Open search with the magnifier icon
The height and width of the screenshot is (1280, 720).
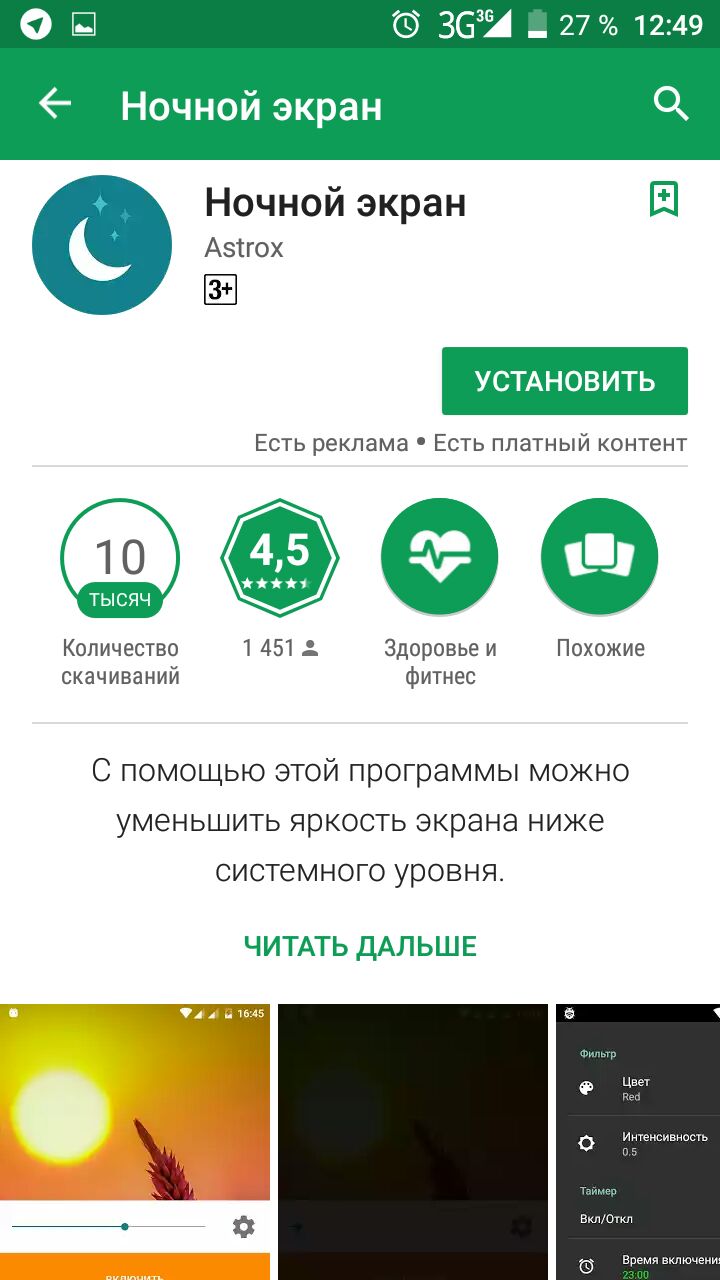click(x=670, y=104)
